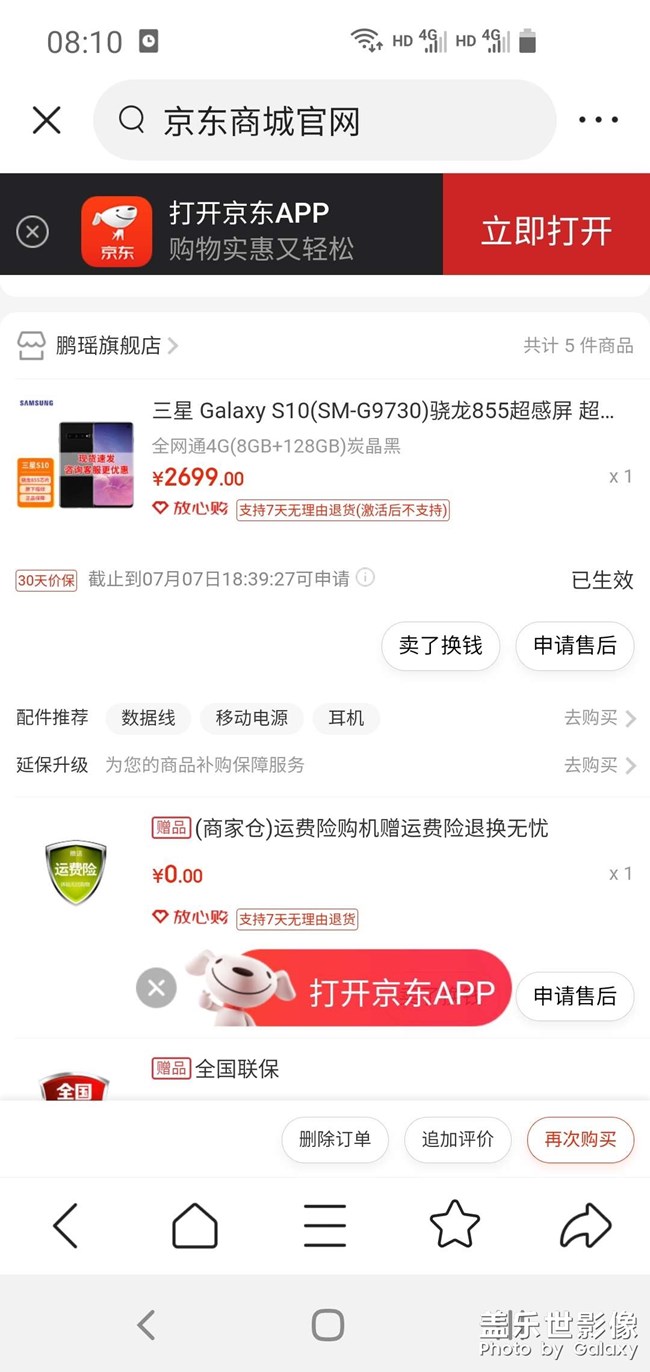Apply for after-sales on Galaxy S10

click(x=574, y=646)
